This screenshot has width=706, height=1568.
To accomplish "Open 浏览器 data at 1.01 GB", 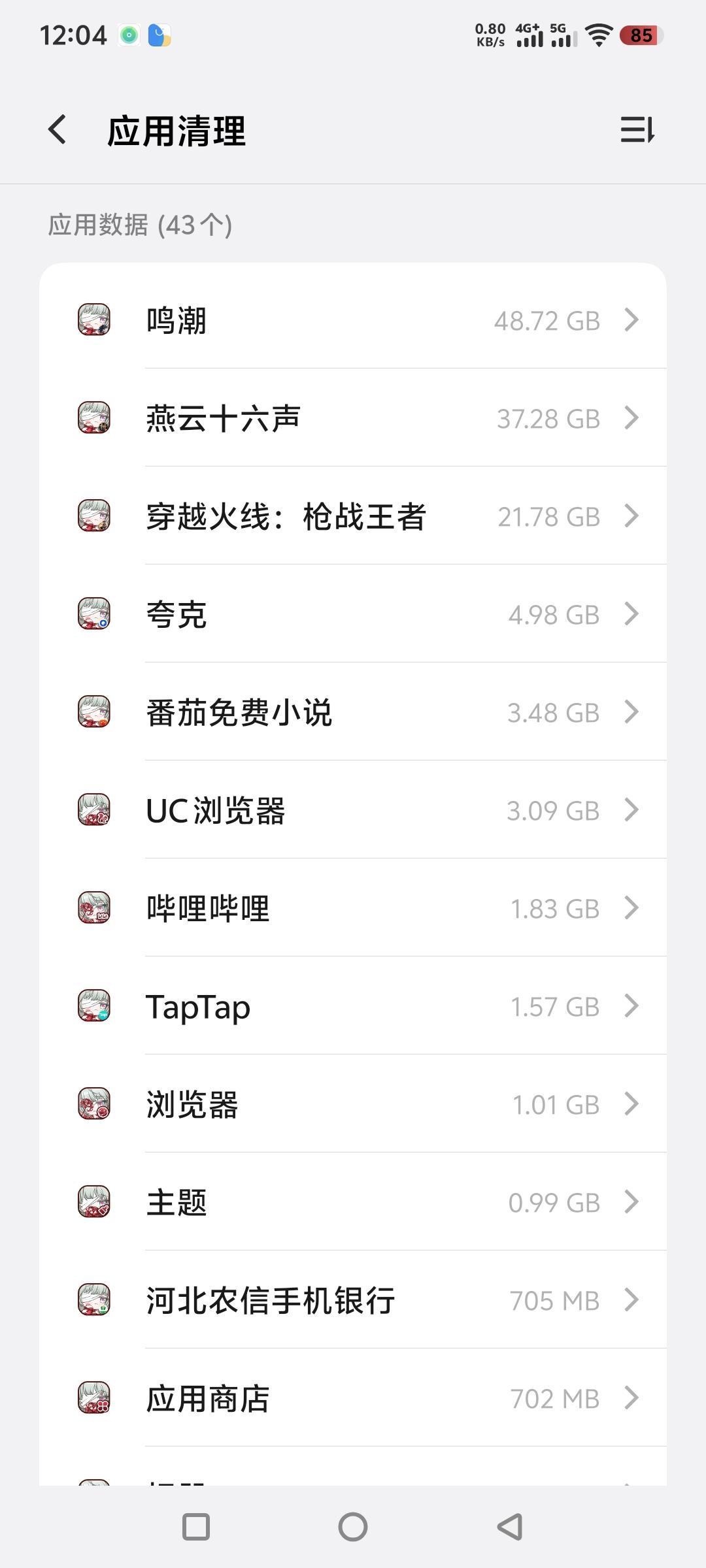I will [353, 1104].
